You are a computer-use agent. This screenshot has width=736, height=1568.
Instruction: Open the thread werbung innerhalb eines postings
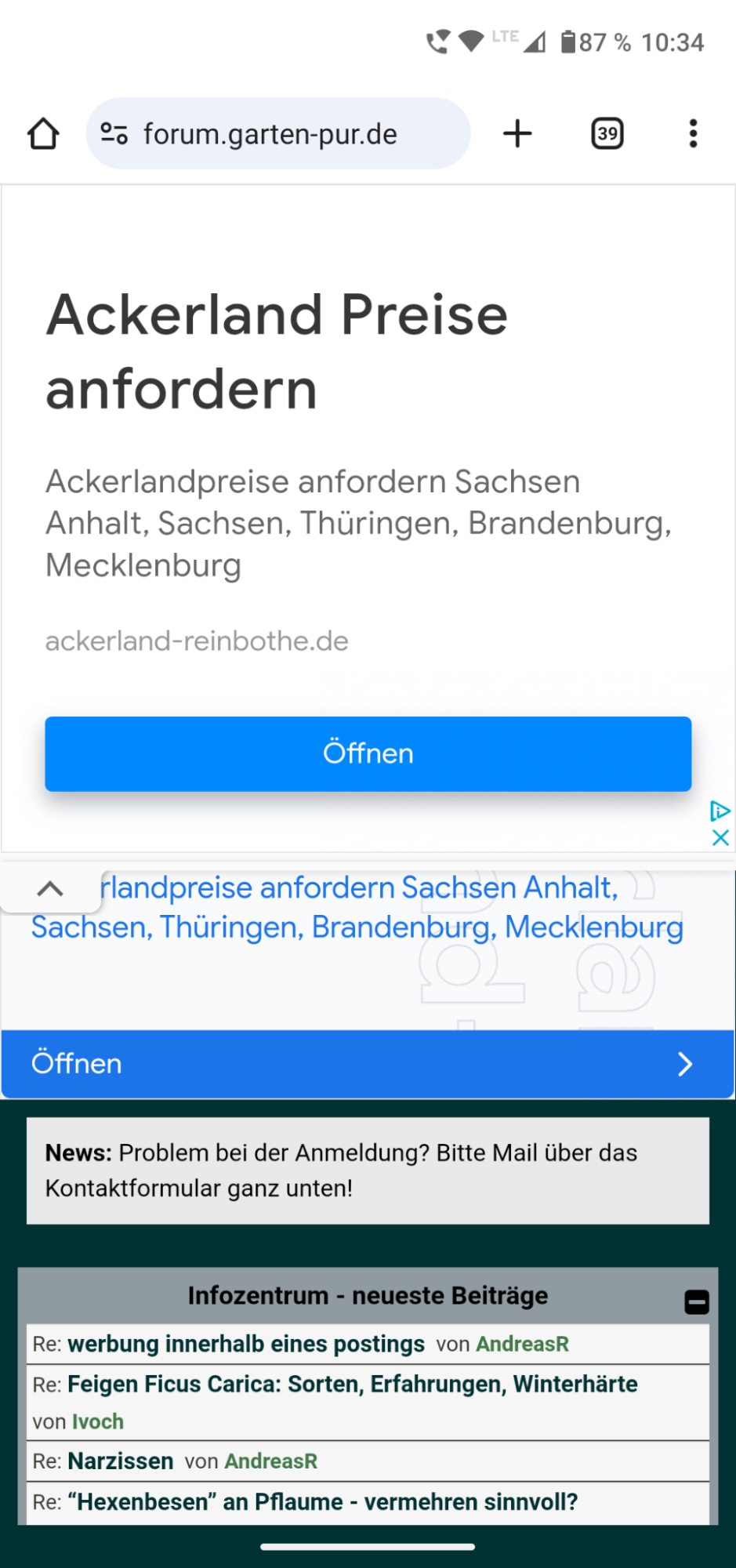click(x=246, y=1344)
